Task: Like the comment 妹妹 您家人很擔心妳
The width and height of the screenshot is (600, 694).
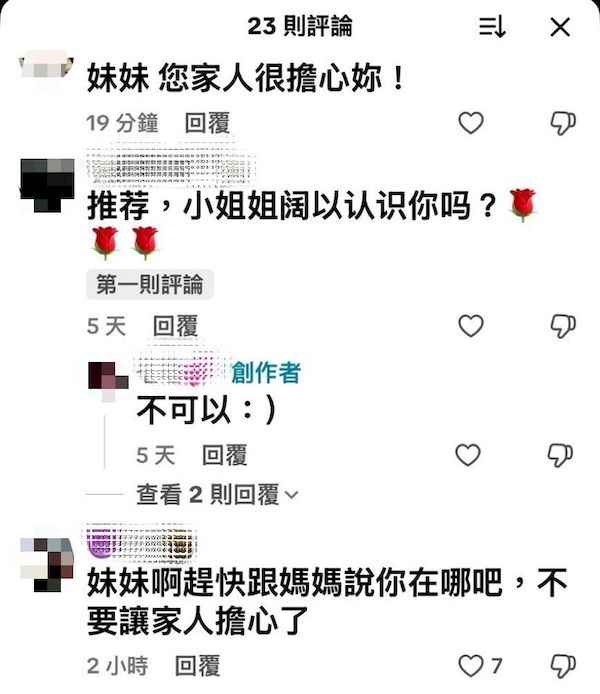Action: [470, 123]
